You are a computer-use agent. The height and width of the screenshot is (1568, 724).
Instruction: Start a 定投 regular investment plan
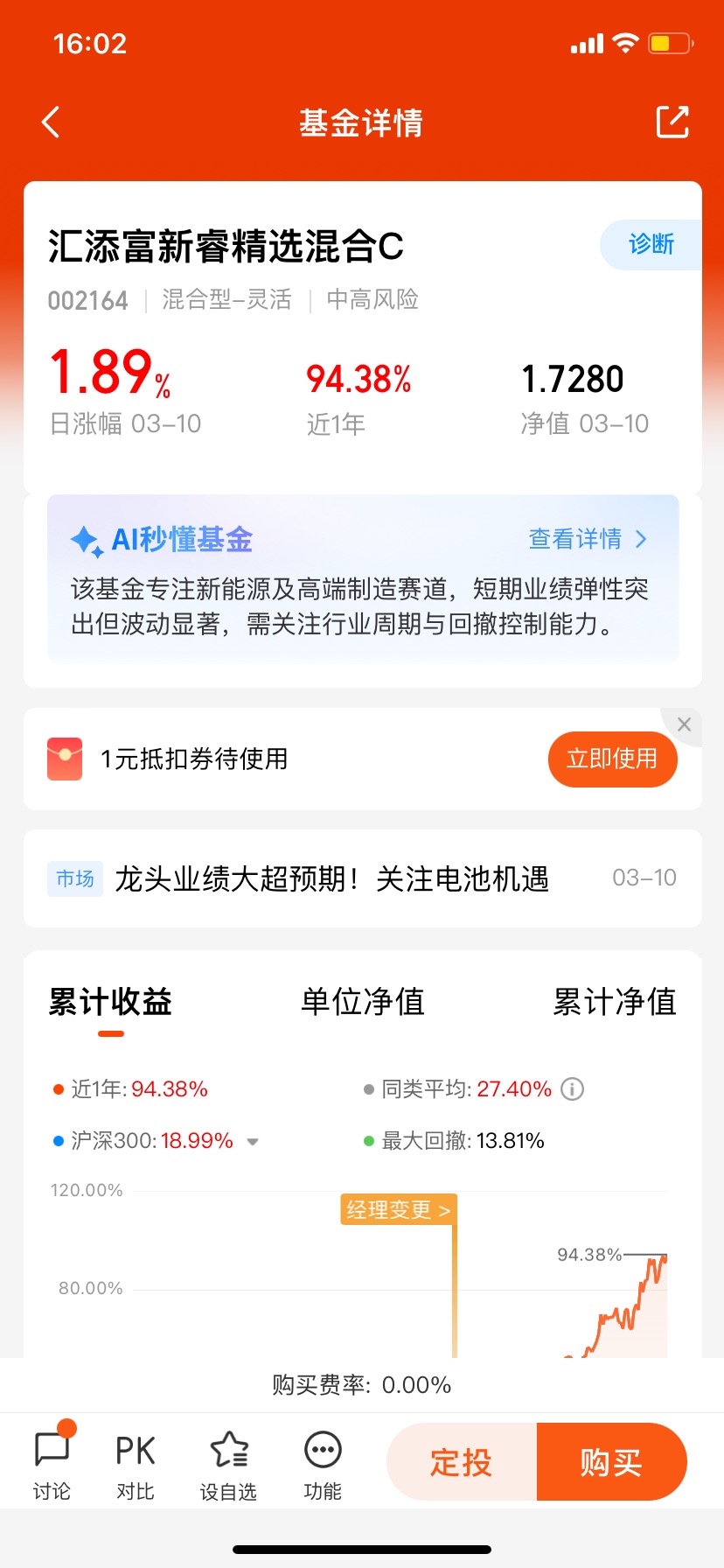pyautogui.click(x=462, y=1462)
